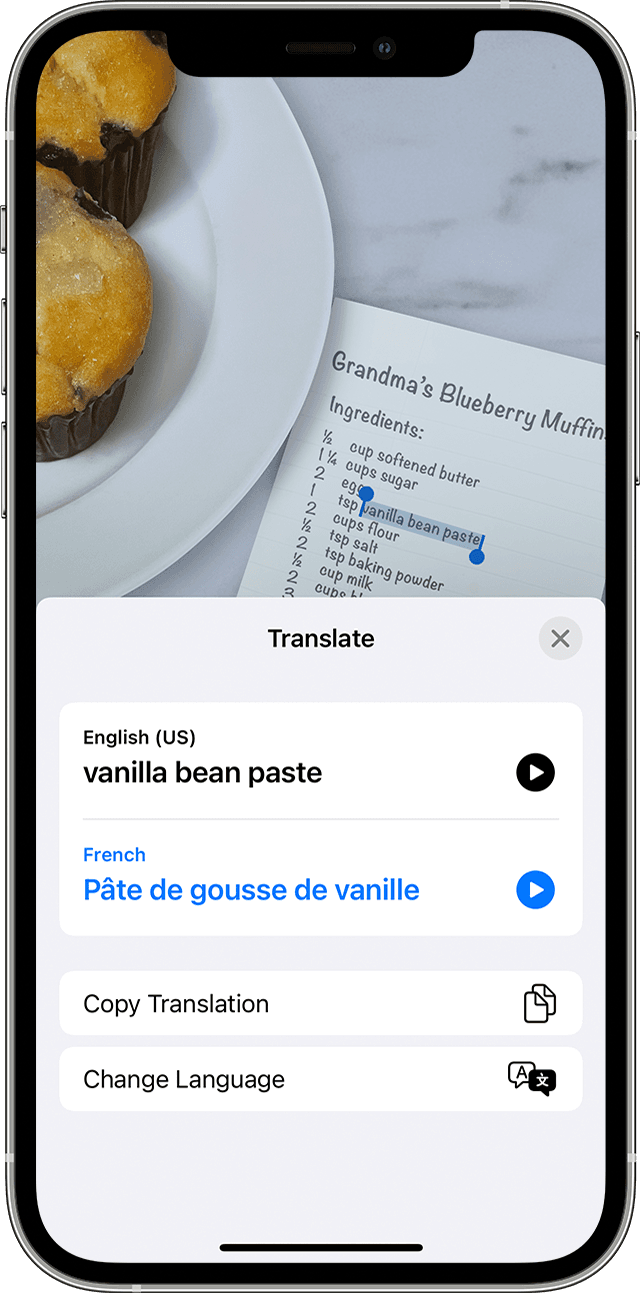This screenshot has height=1294, width=640.
Task: Play the French translation audio
Action: [x=535, y=890]
